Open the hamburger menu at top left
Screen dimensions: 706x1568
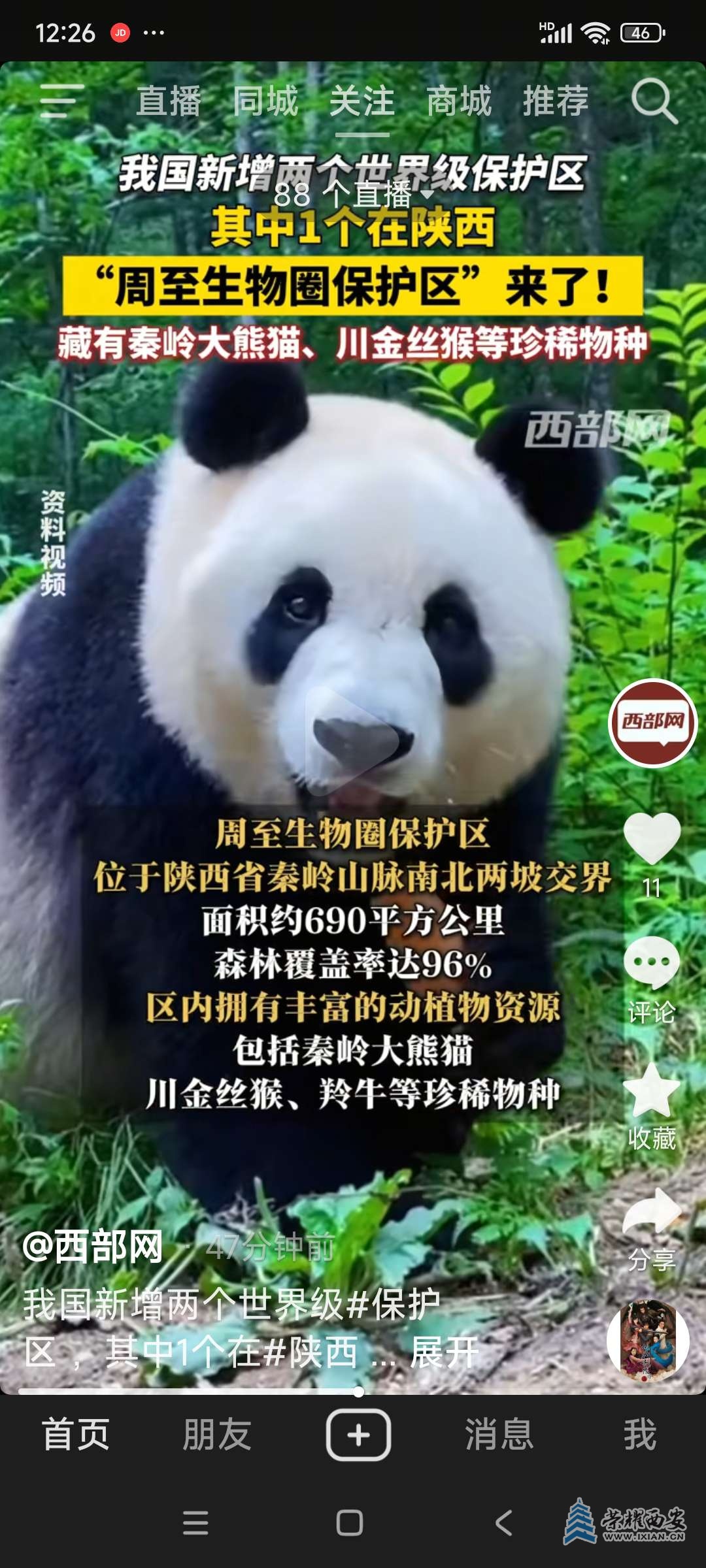point(62,101)
